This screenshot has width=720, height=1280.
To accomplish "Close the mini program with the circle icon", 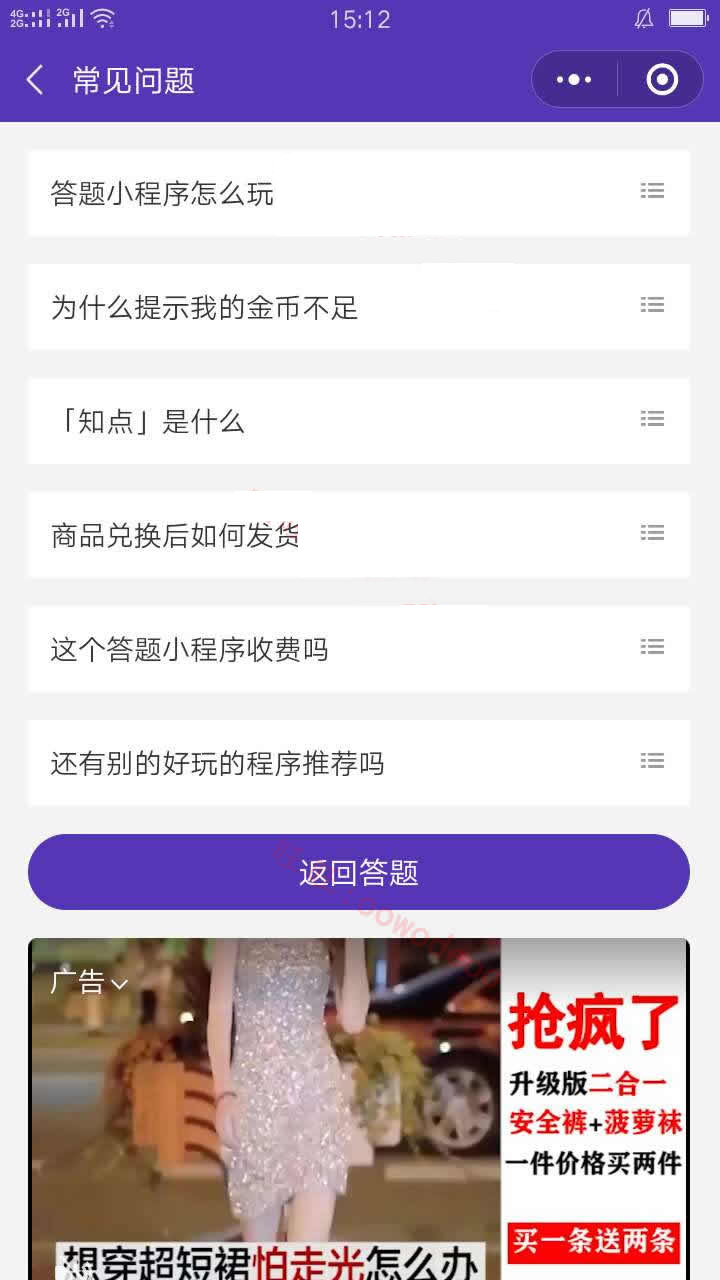I will 662,80.
